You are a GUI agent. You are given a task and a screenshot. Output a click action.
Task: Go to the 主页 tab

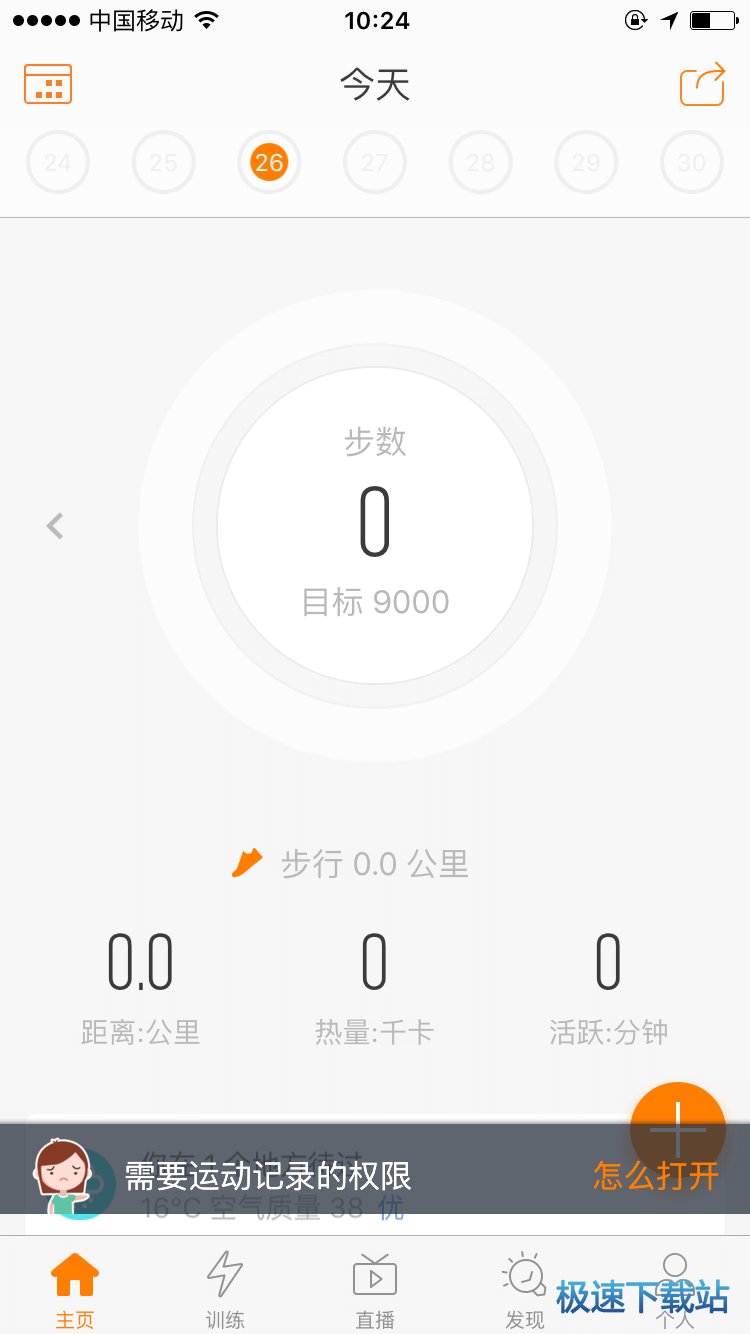click(x=75, y=1290)
